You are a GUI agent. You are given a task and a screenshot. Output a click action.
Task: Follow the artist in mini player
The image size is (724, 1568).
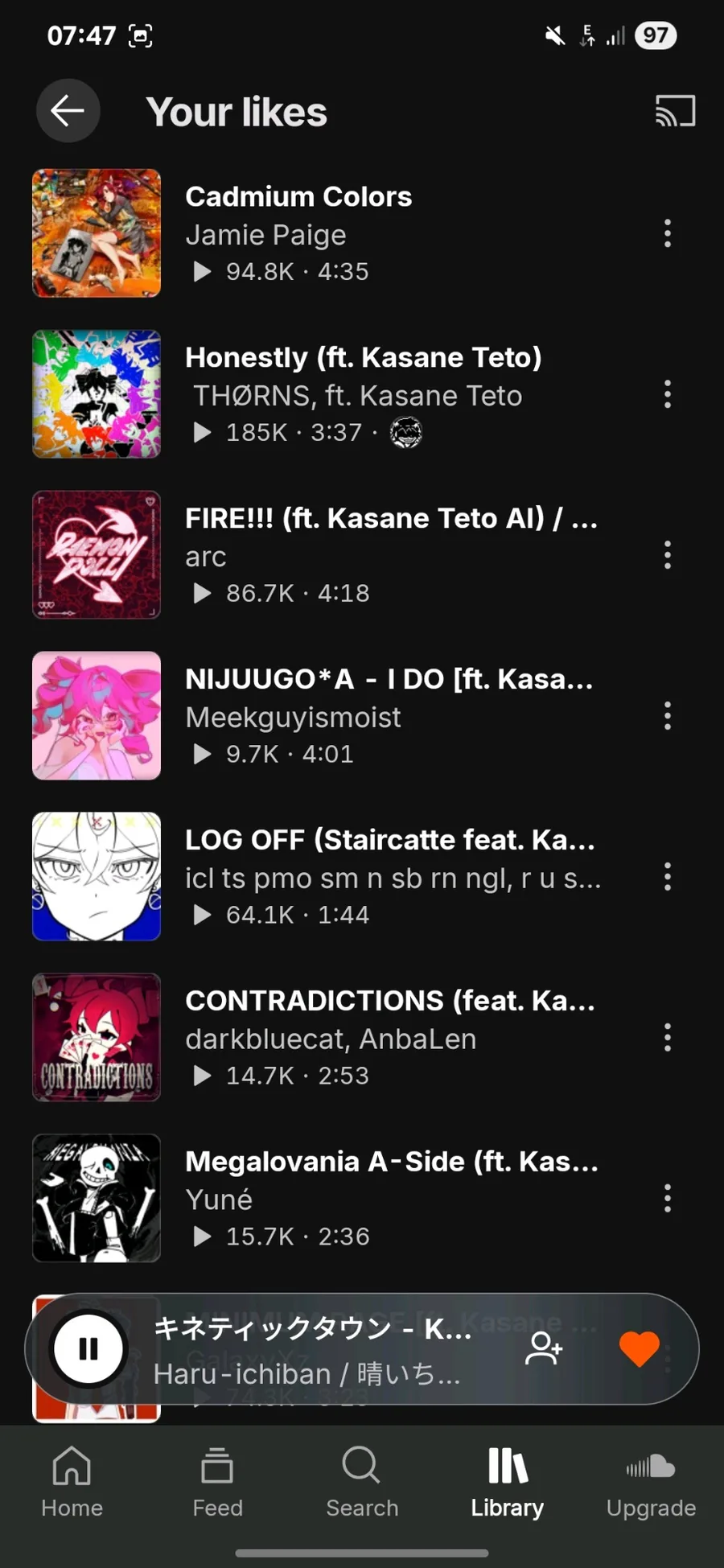[x=544, y=1349]
